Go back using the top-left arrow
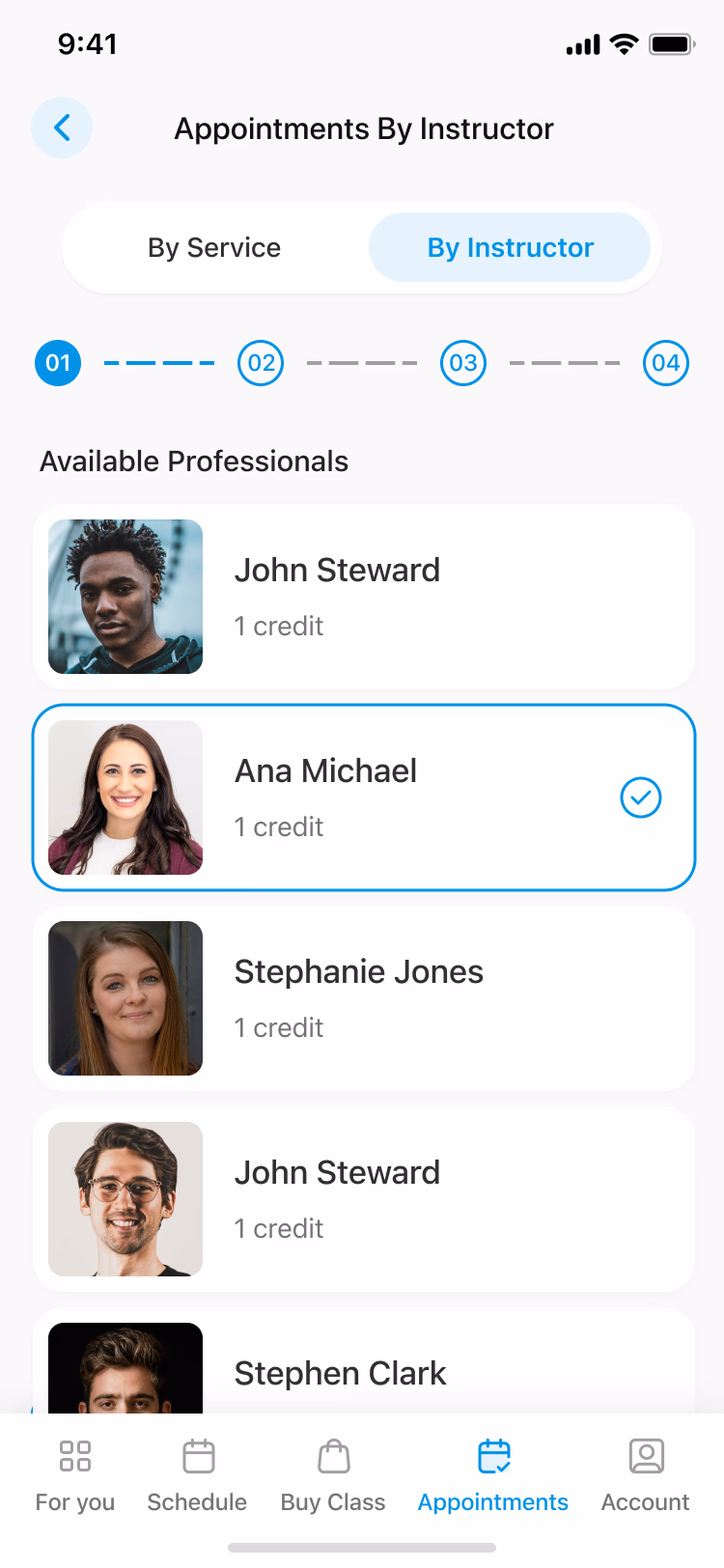This screenshot has width=724, height=1568. tap(62, 127)
